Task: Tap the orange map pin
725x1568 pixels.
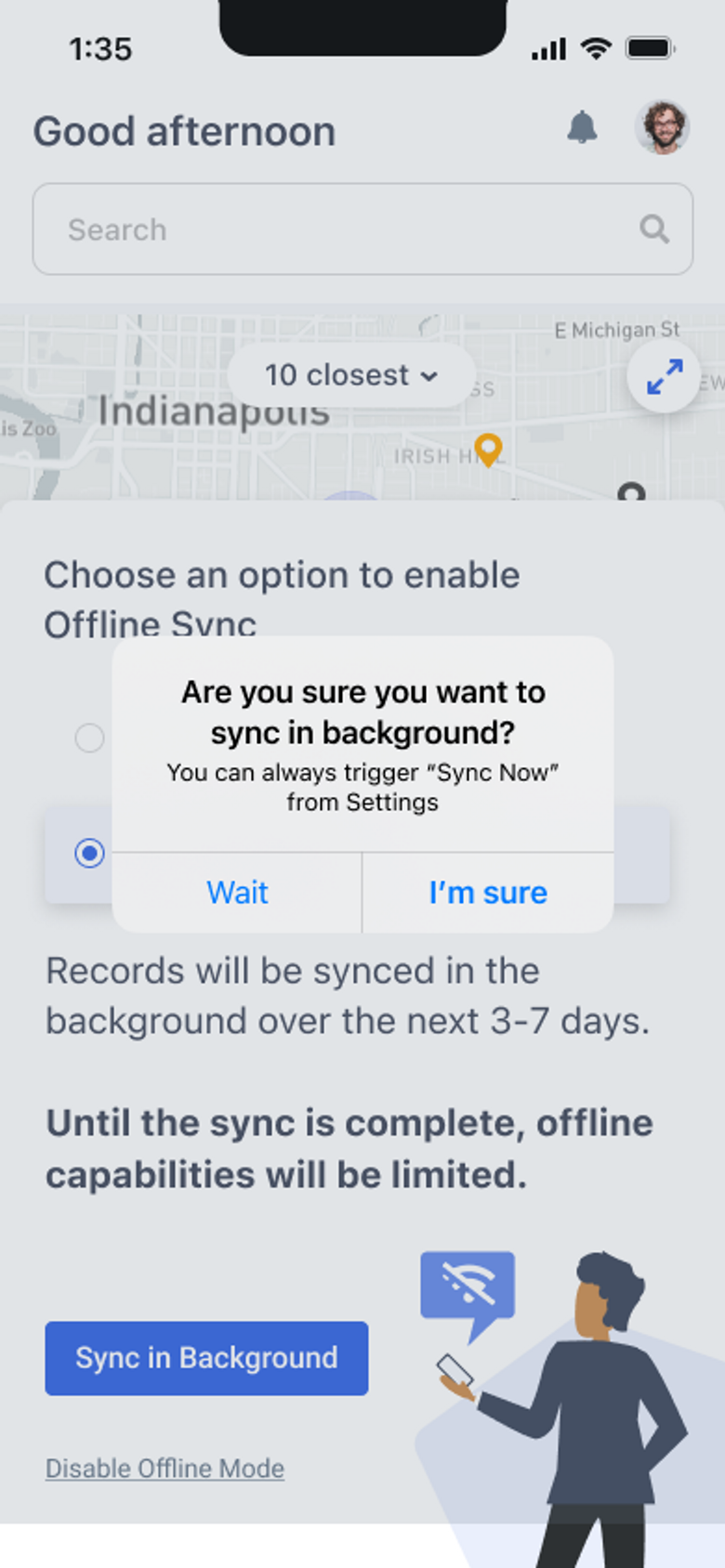Action: coord(488,450)
